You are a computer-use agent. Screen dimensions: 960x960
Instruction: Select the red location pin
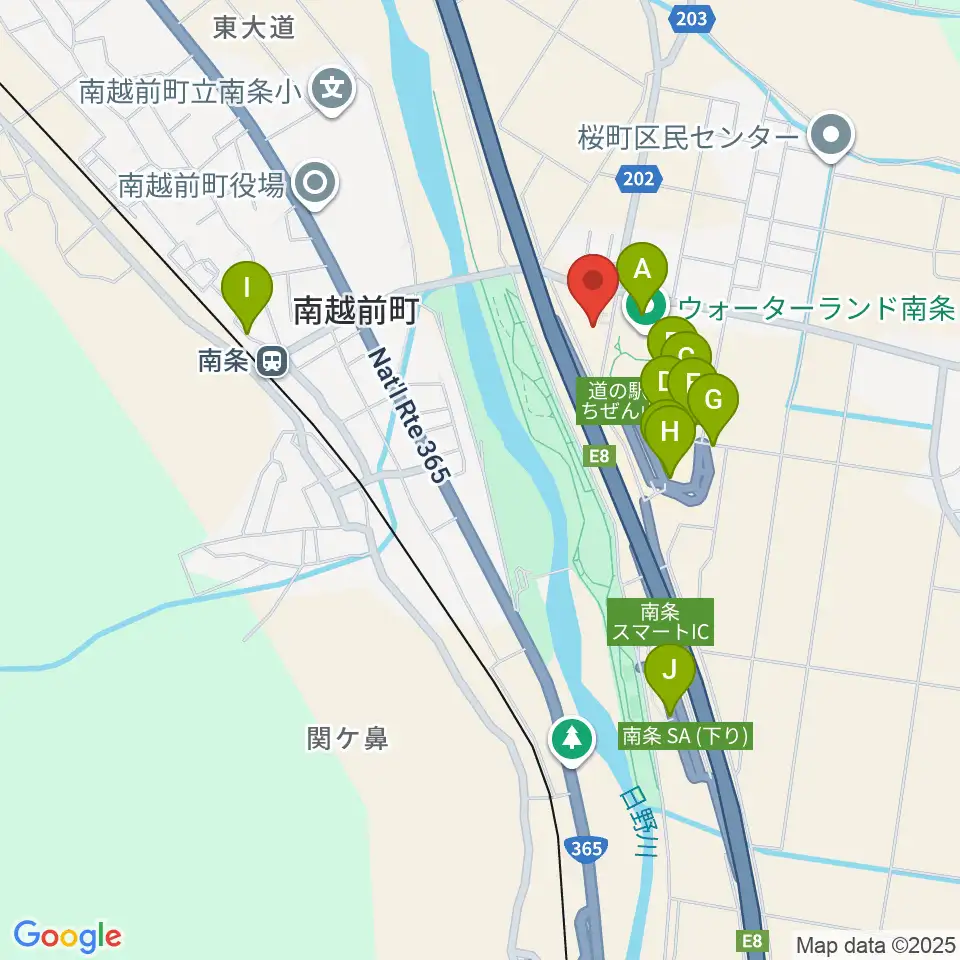pos(593,288)
